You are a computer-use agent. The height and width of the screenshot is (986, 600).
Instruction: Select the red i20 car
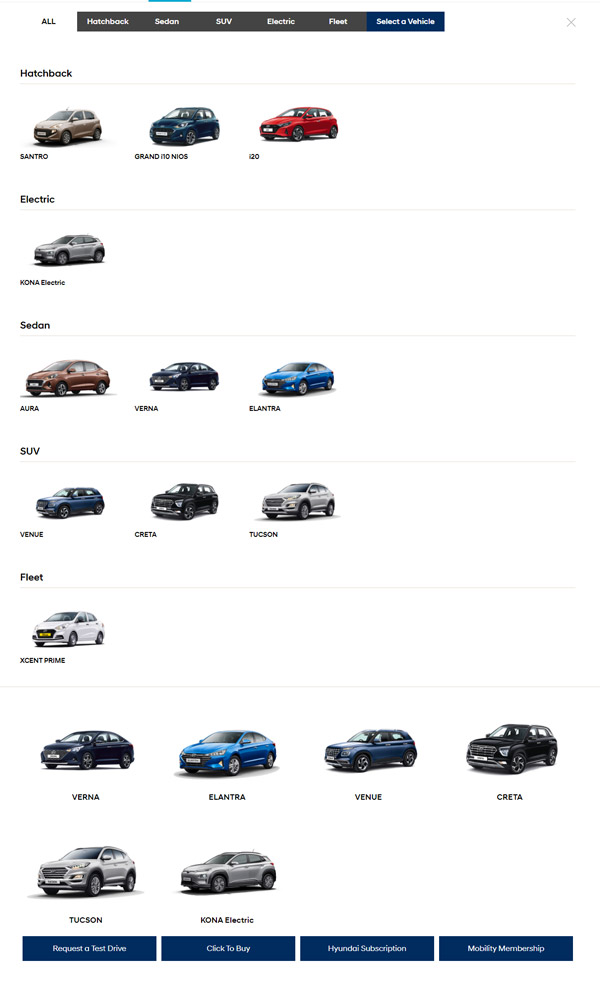click(298, 127)
